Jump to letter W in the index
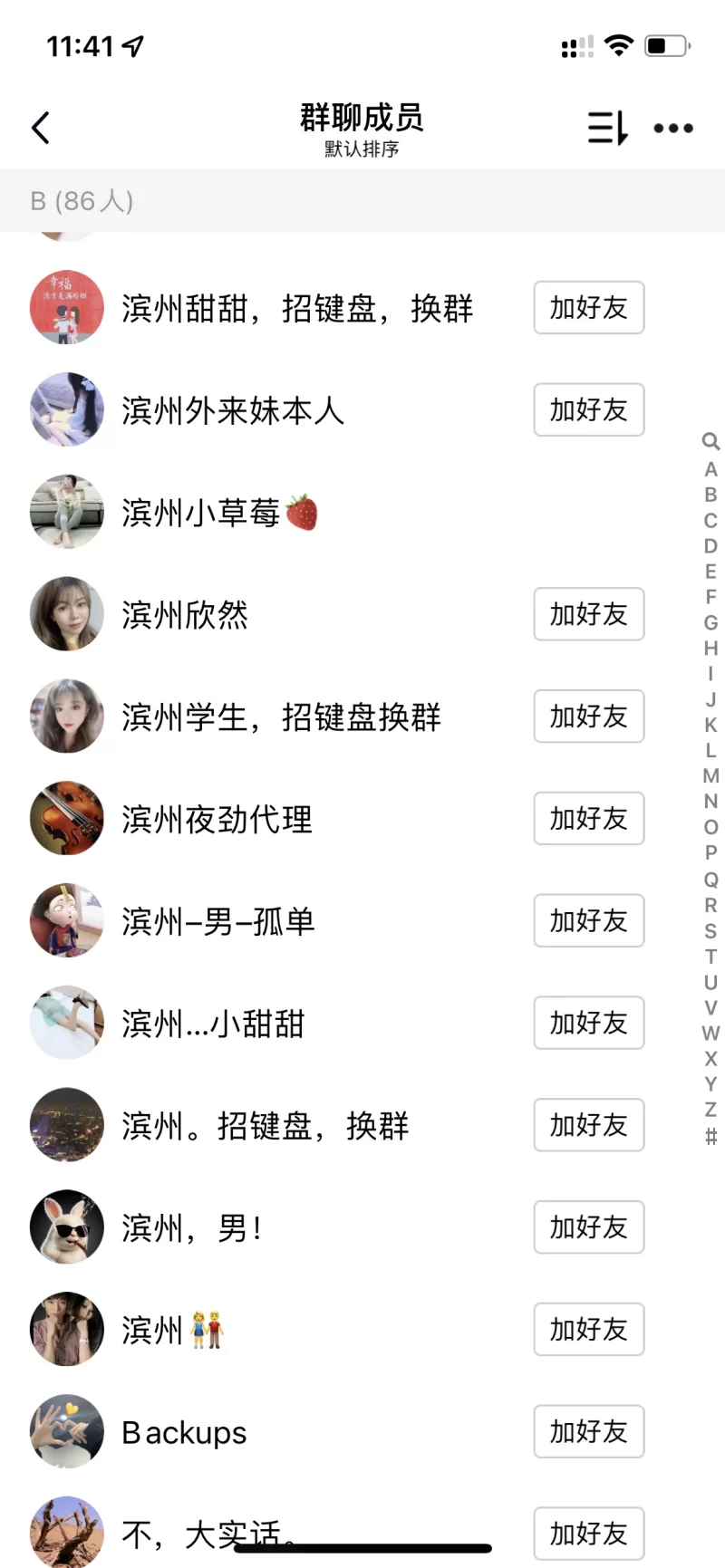725x1568 pixels. pos(710,1033)
